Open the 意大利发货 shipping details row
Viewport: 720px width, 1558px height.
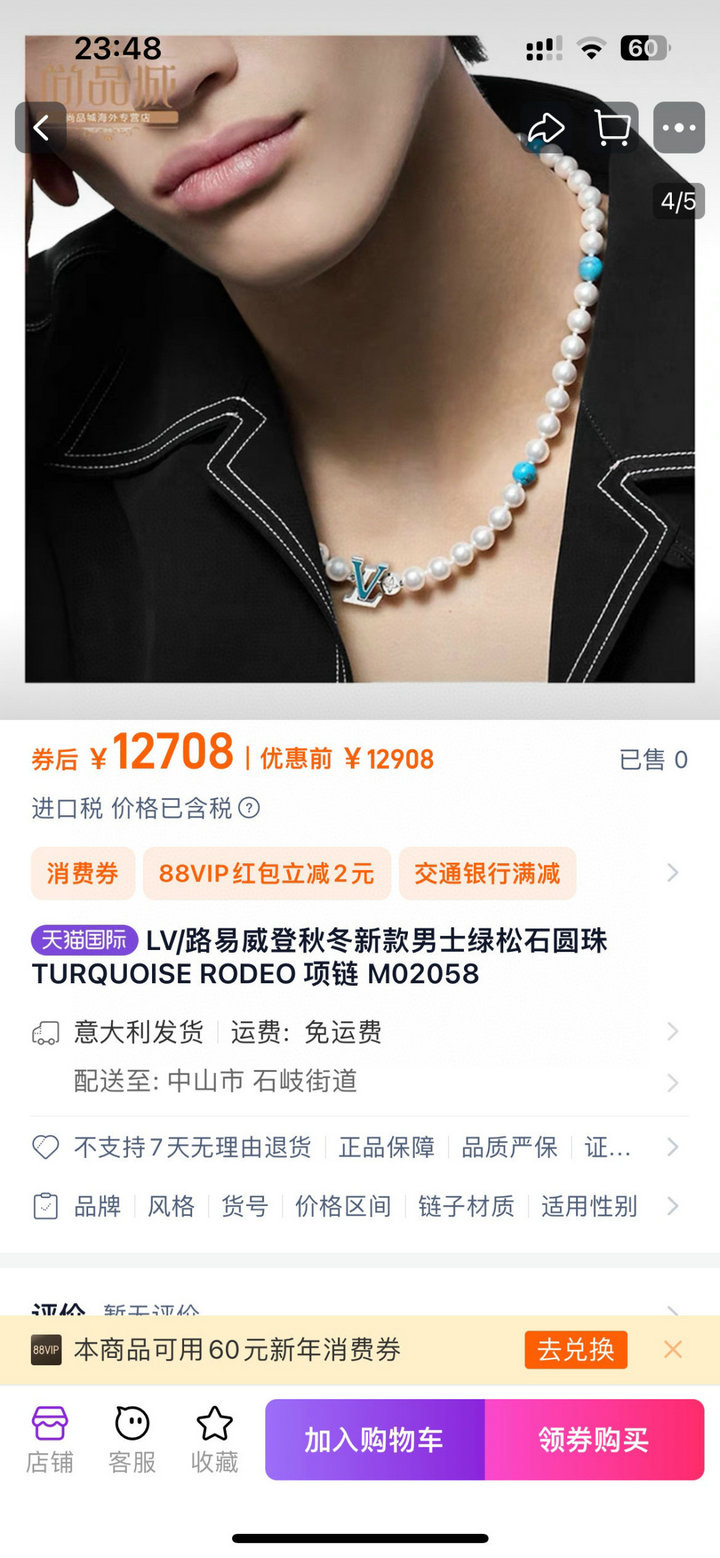point(360,1032)
